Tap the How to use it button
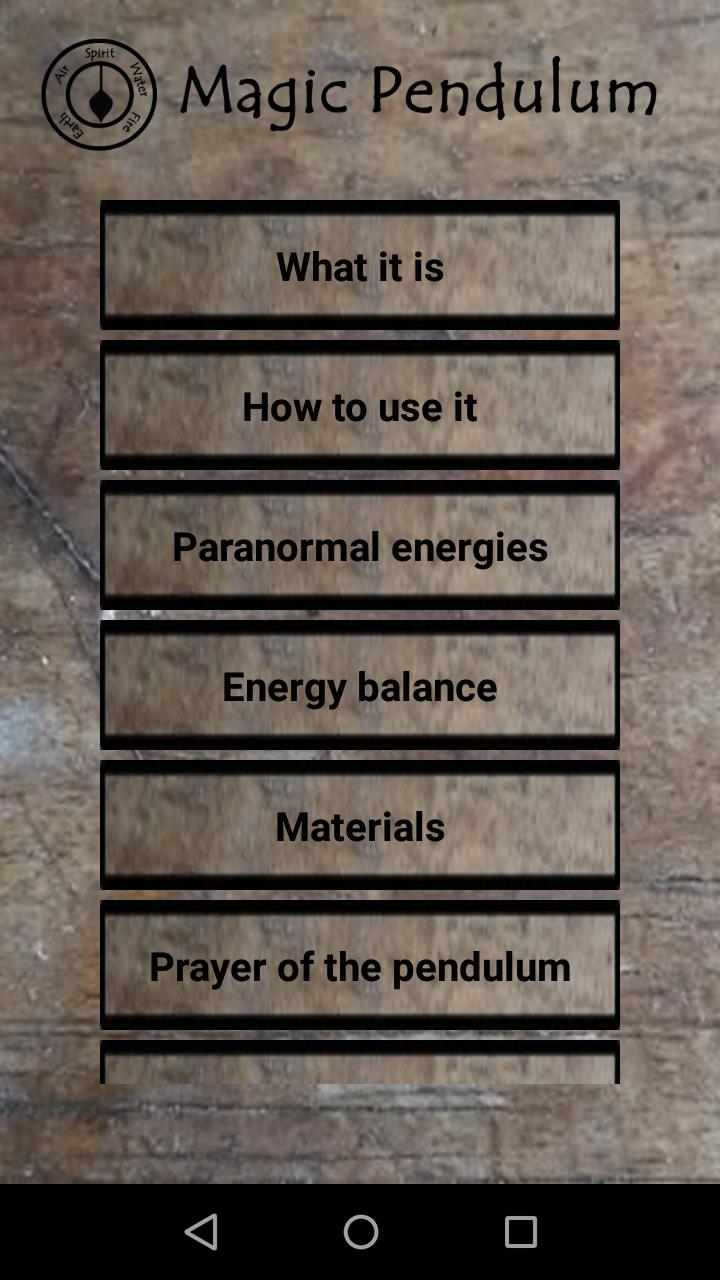 pyautogui.click(x=360, y=406)
